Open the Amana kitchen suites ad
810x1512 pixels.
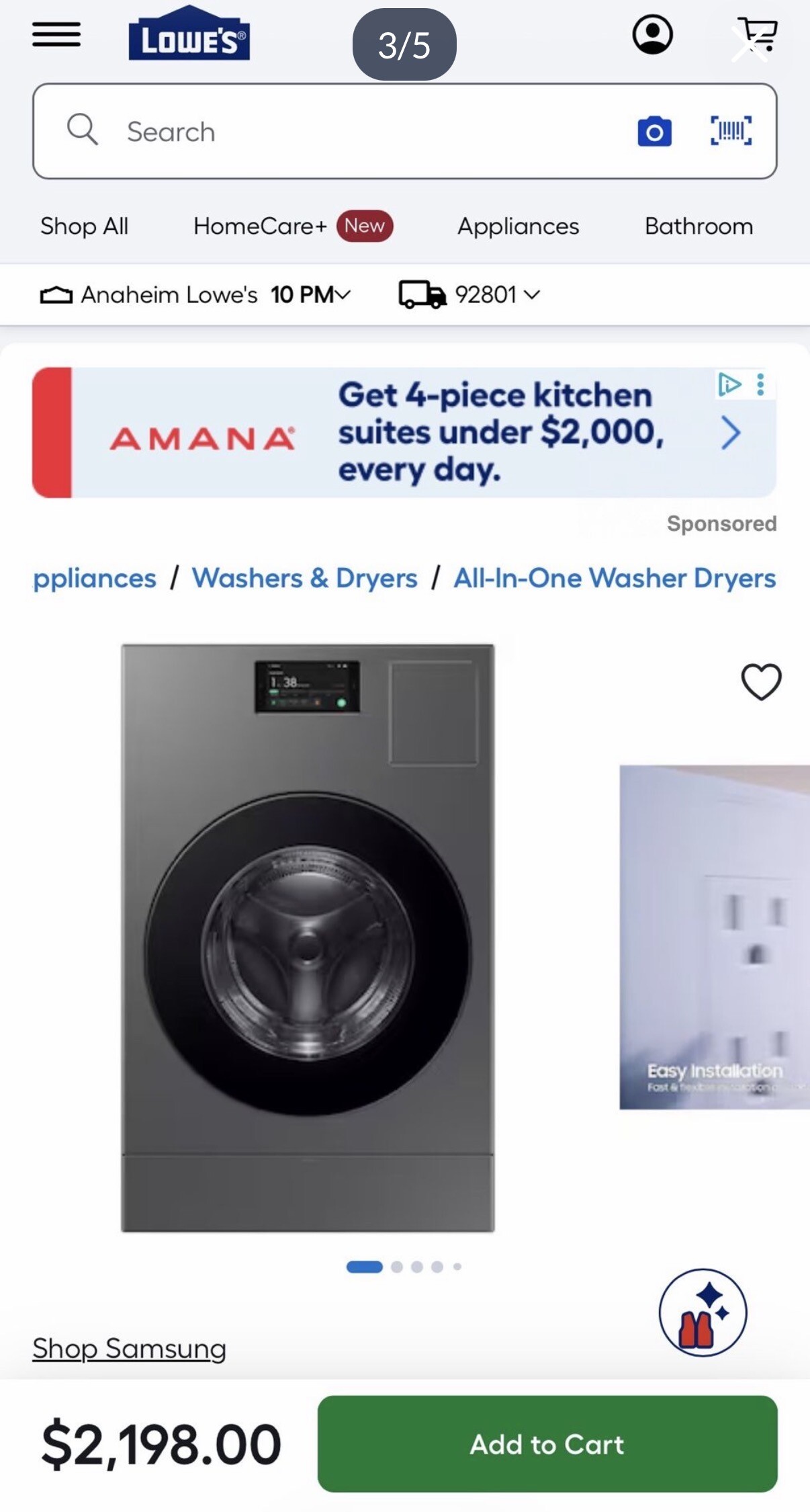[x=404, y=432]
